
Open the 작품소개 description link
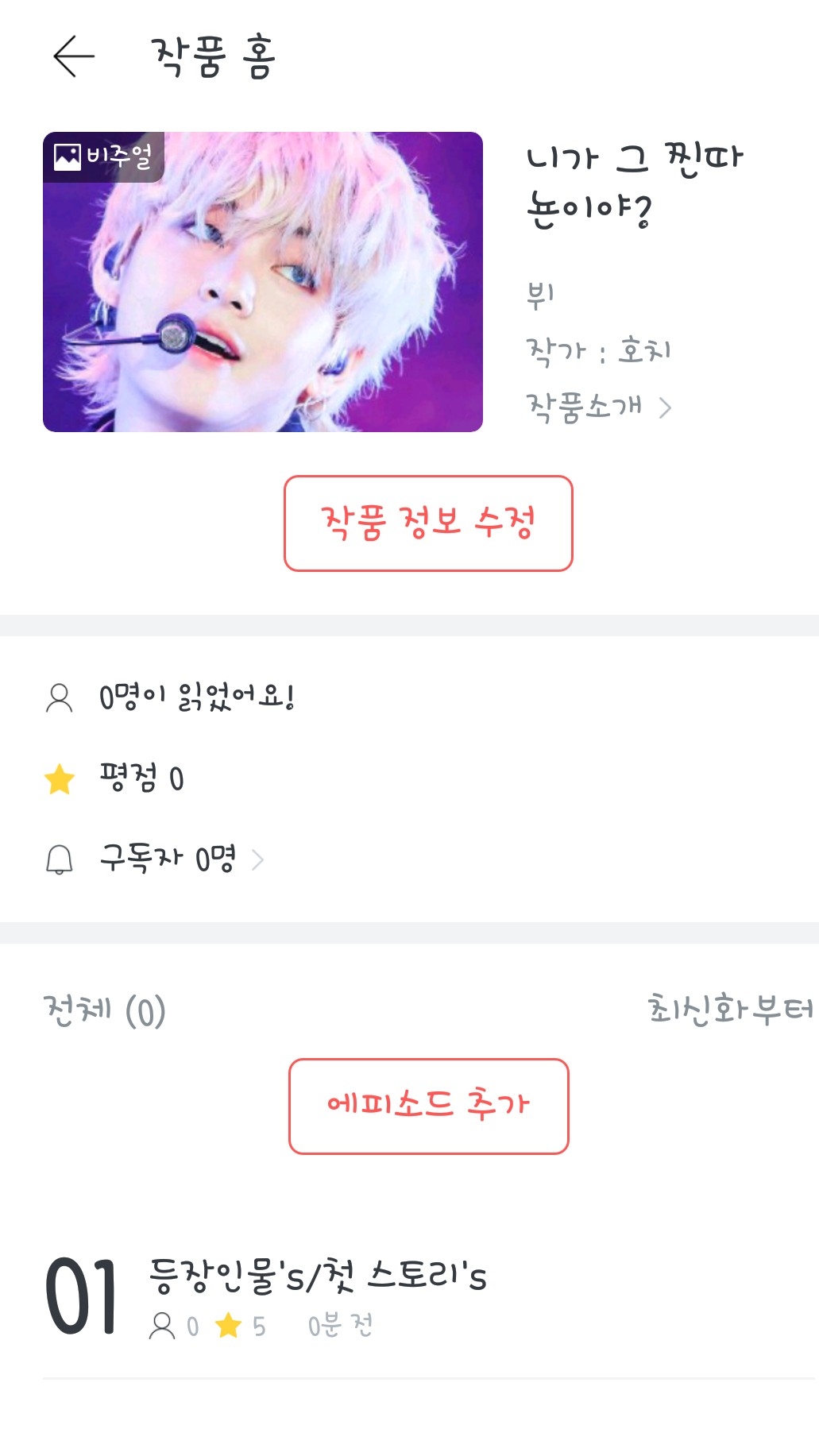pyautogui.click(x=598, y=407)
